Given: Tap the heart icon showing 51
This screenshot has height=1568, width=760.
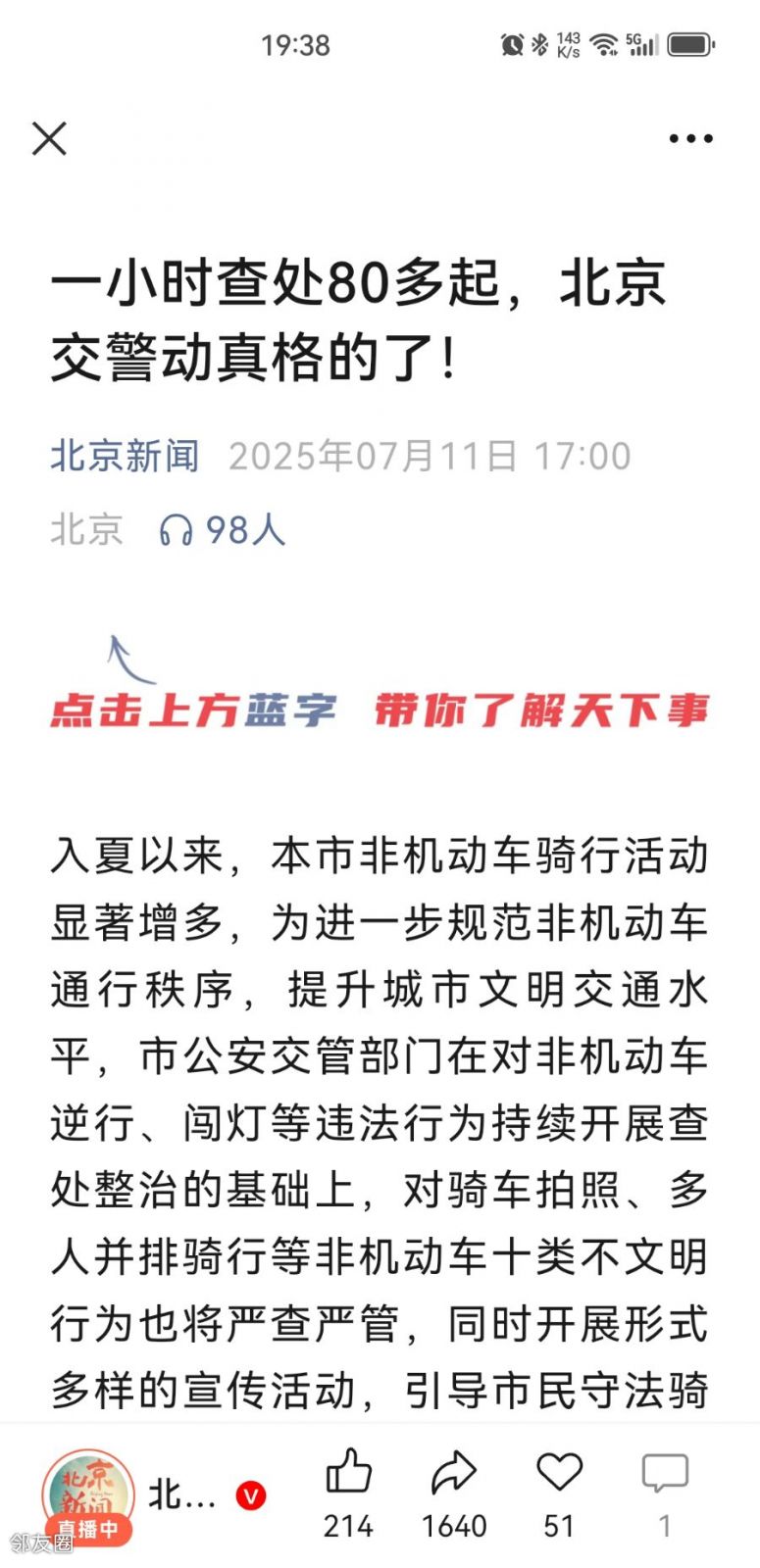Looking at the screenshot, I should pos(560,1472).
